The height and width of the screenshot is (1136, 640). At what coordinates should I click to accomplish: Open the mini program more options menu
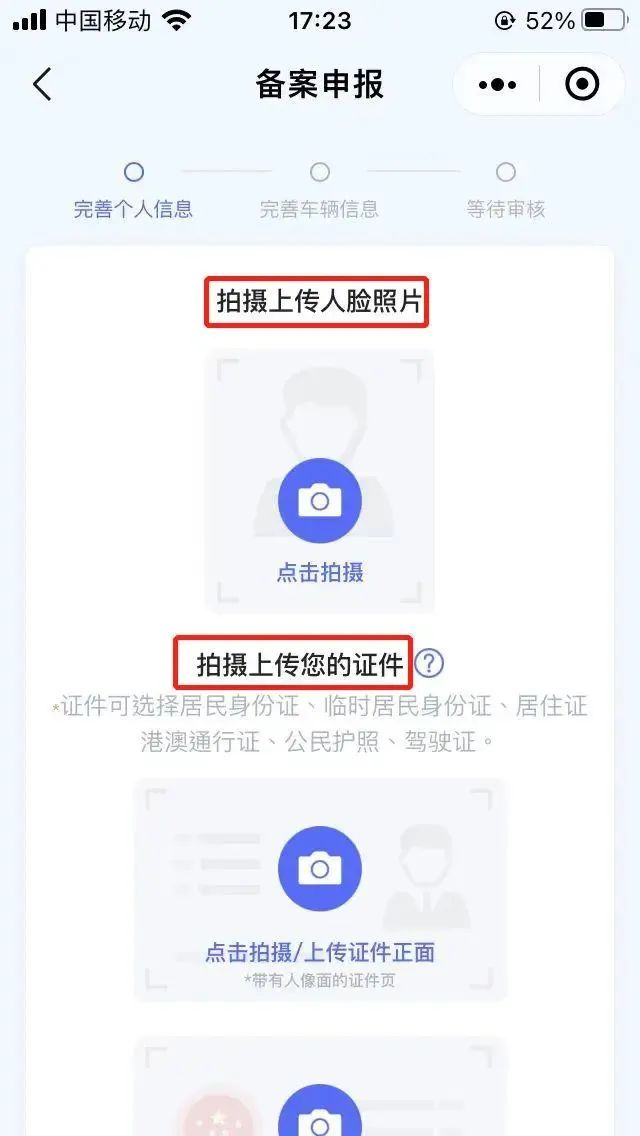tap(498, 85)
